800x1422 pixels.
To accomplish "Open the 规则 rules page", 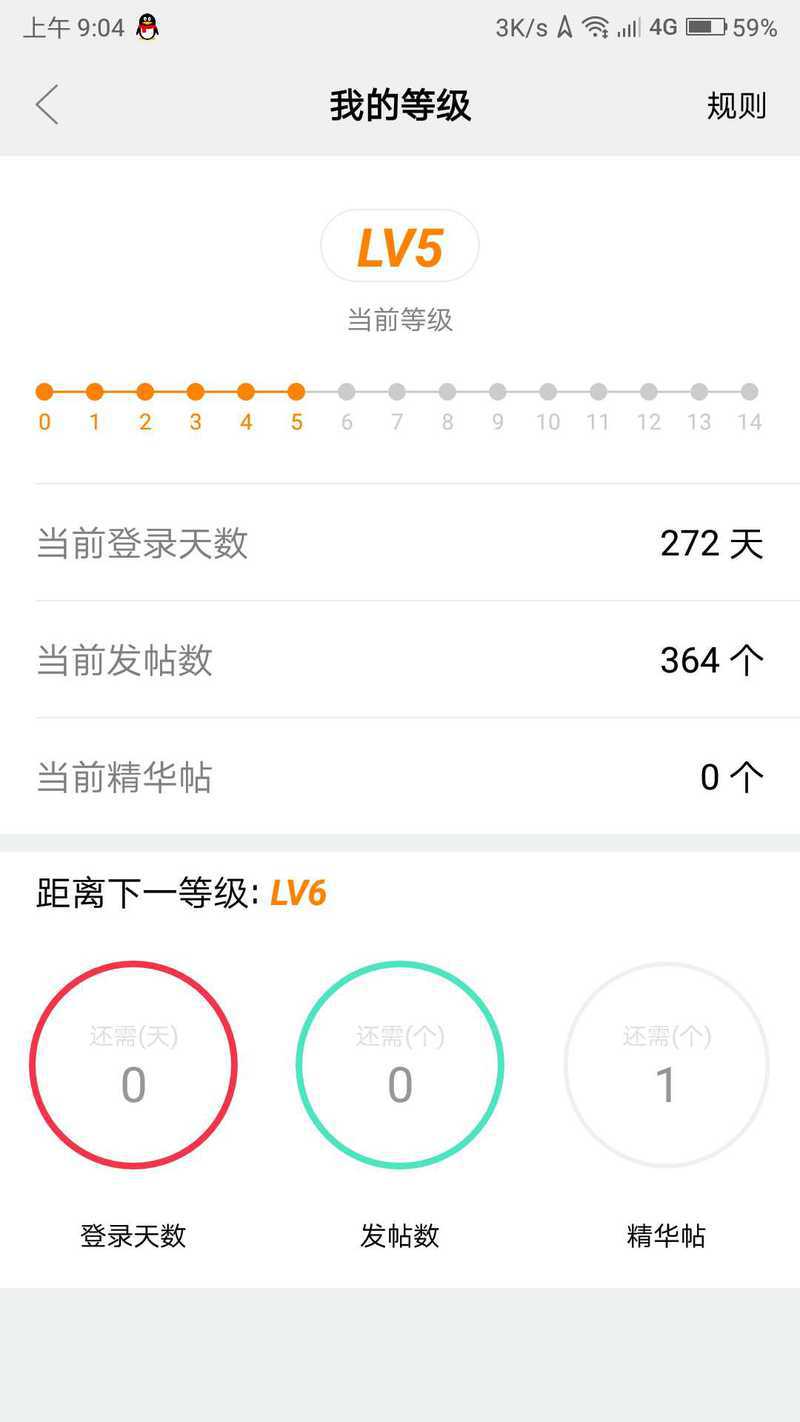I will pos(736,106).
